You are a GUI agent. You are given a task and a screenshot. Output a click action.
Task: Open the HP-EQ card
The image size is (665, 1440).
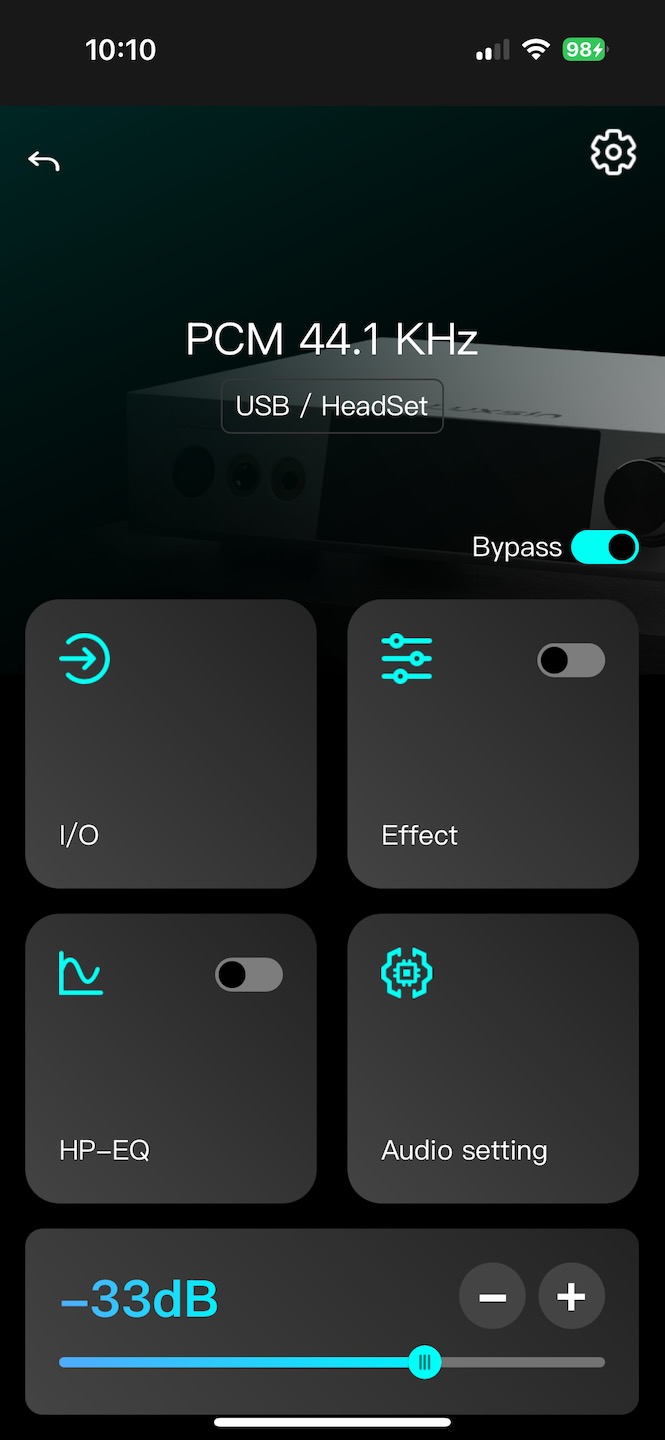[171, 1058]
